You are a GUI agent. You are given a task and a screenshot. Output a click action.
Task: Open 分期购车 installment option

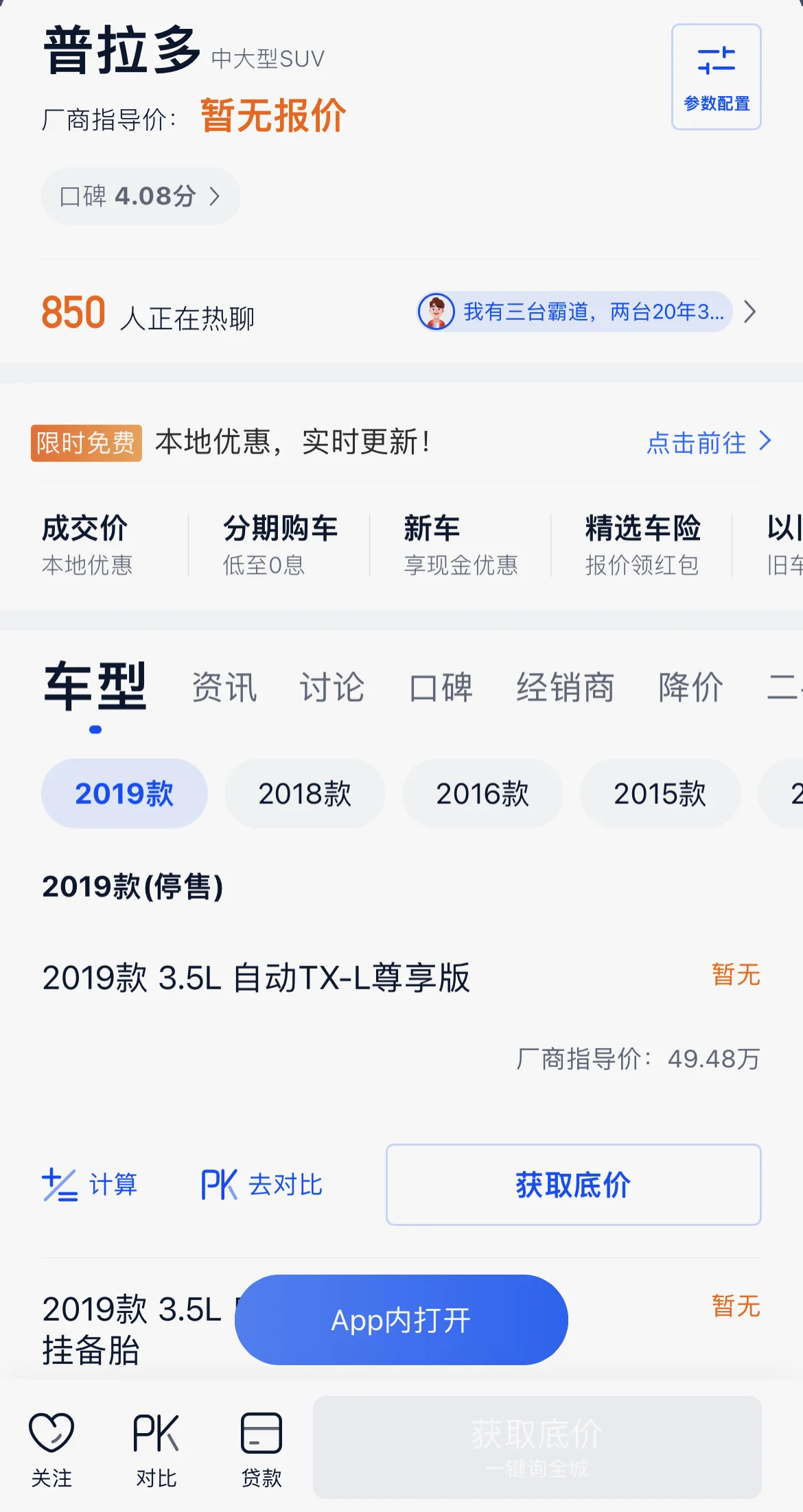click(279, 545)
